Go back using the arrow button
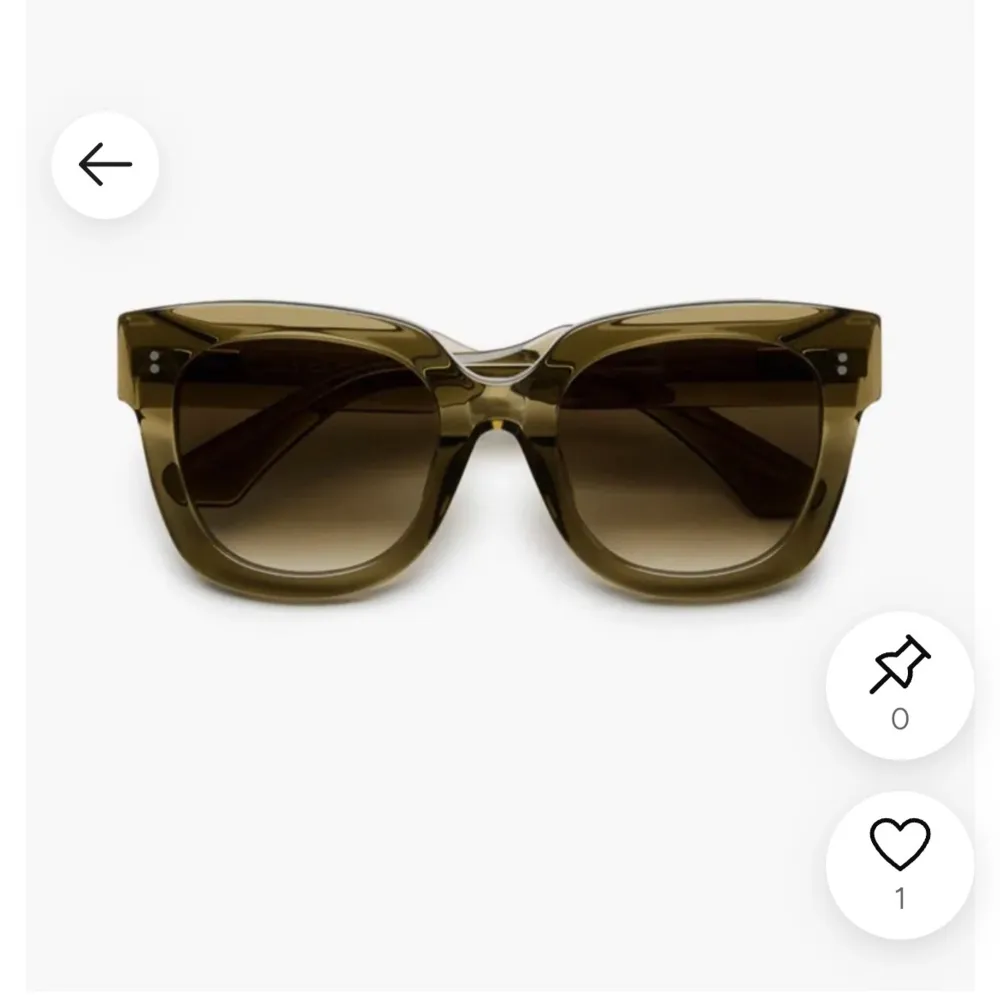 [x=105, y=165]
